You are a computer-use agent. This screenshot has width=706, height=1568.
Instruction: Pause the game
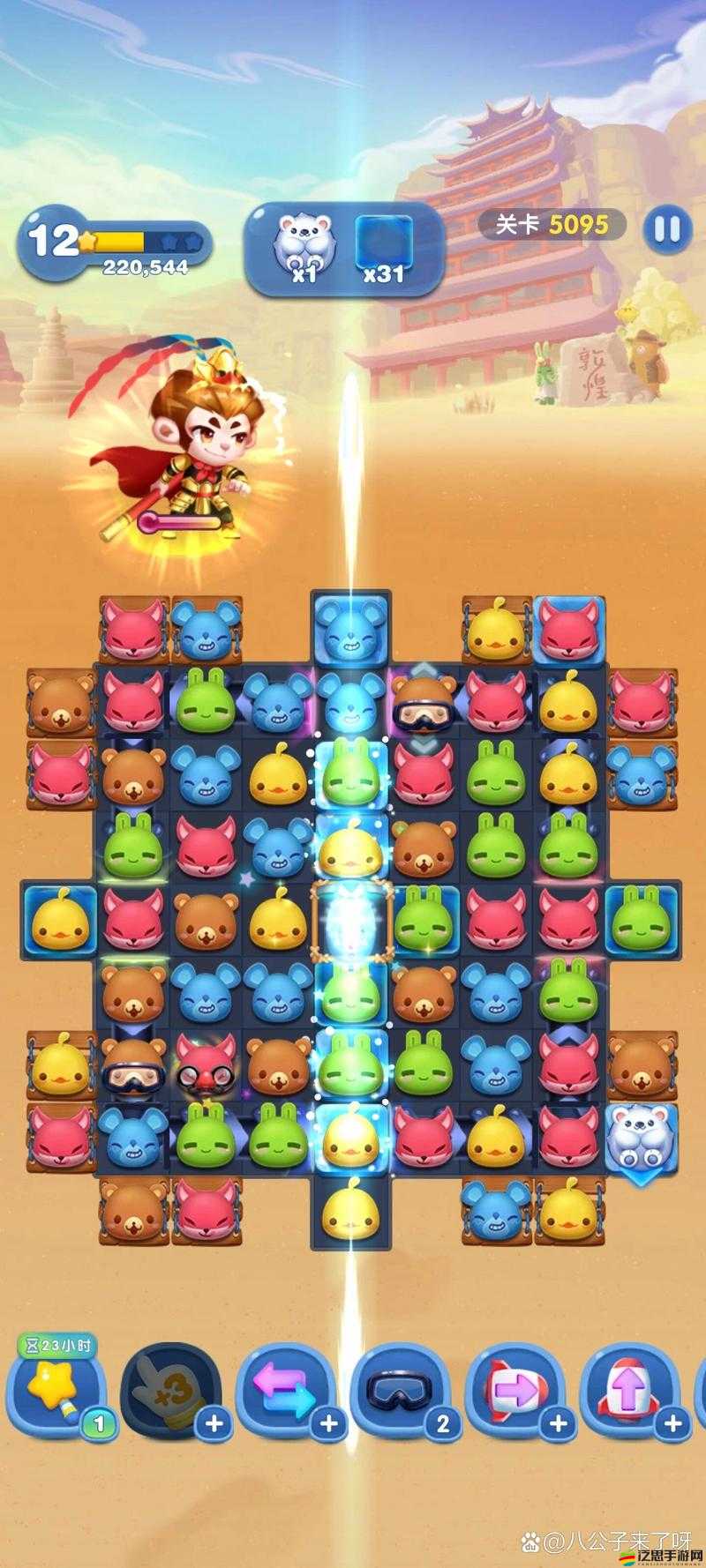666,229
